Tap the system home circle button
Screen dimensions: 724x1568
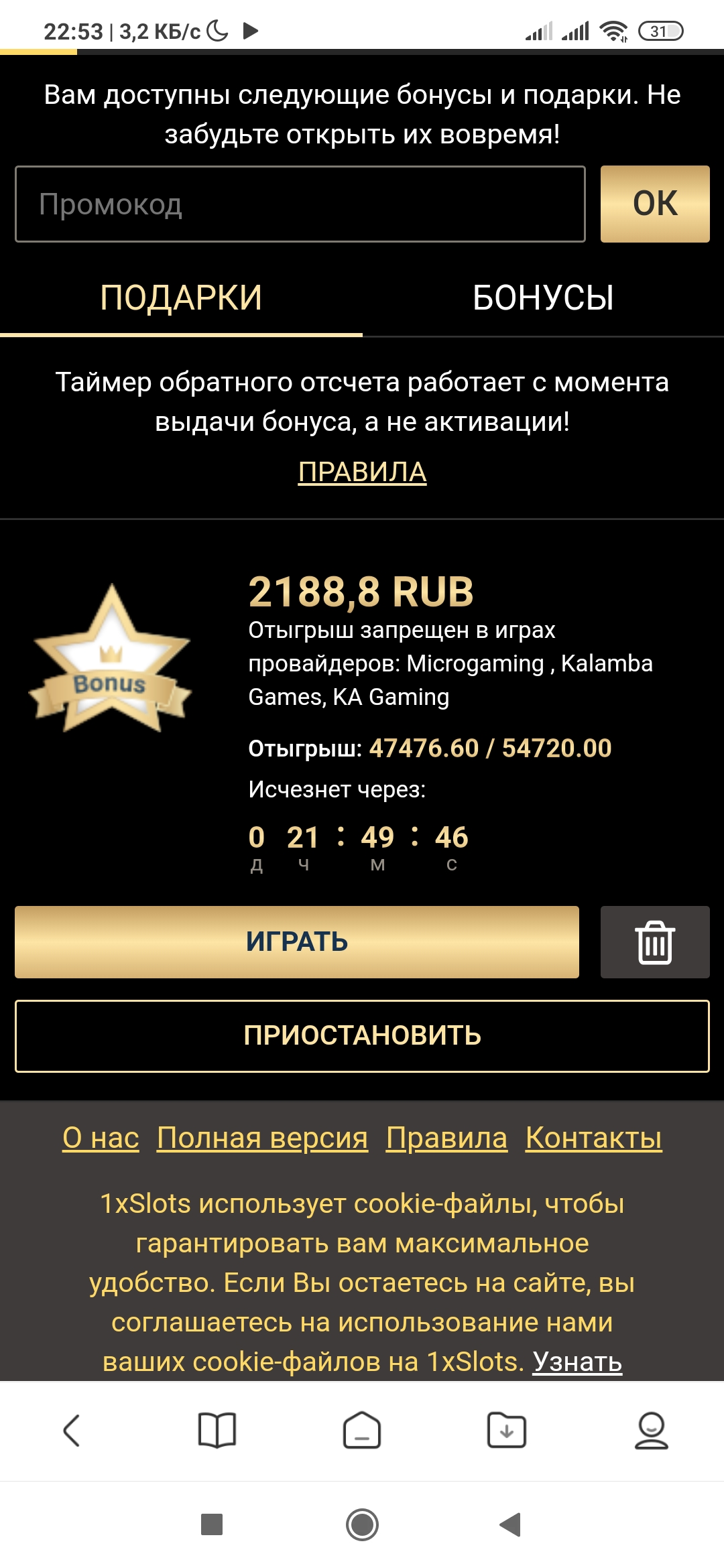tap(362, 1524)
